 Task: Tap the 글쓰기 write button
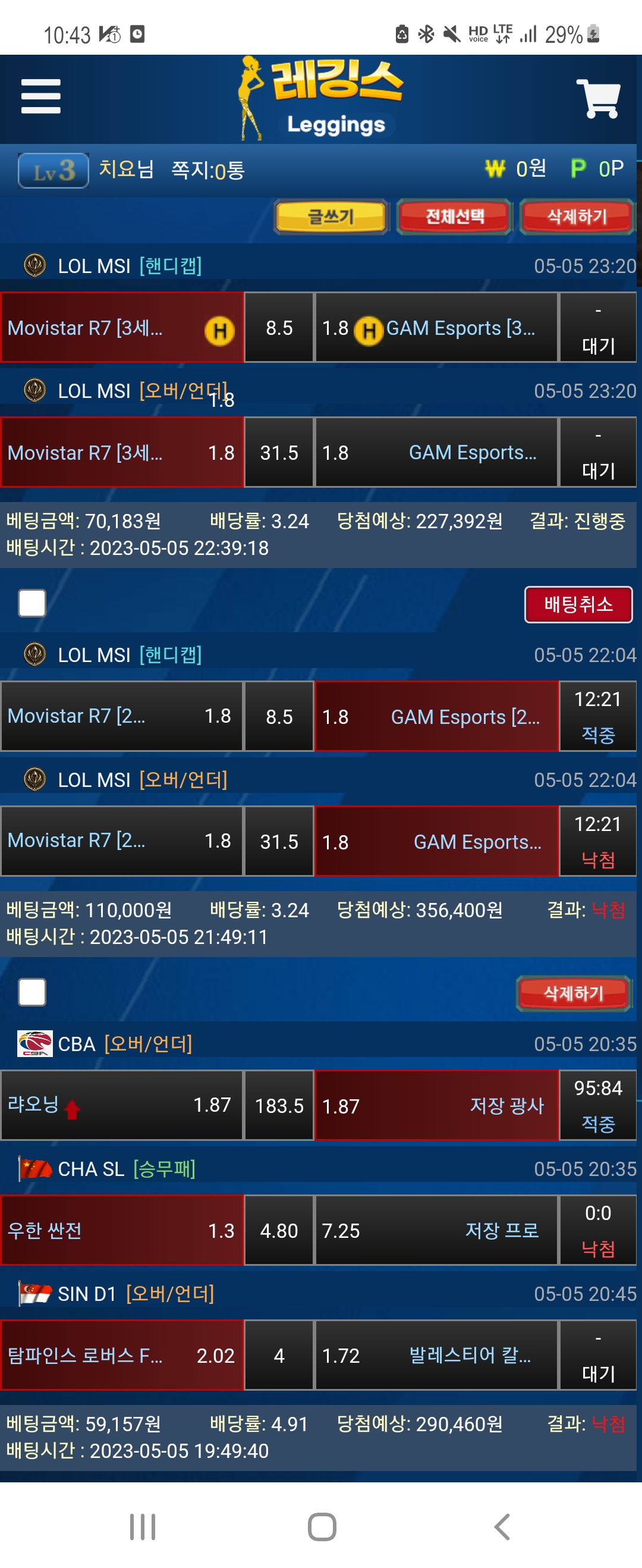coord(331,217)
